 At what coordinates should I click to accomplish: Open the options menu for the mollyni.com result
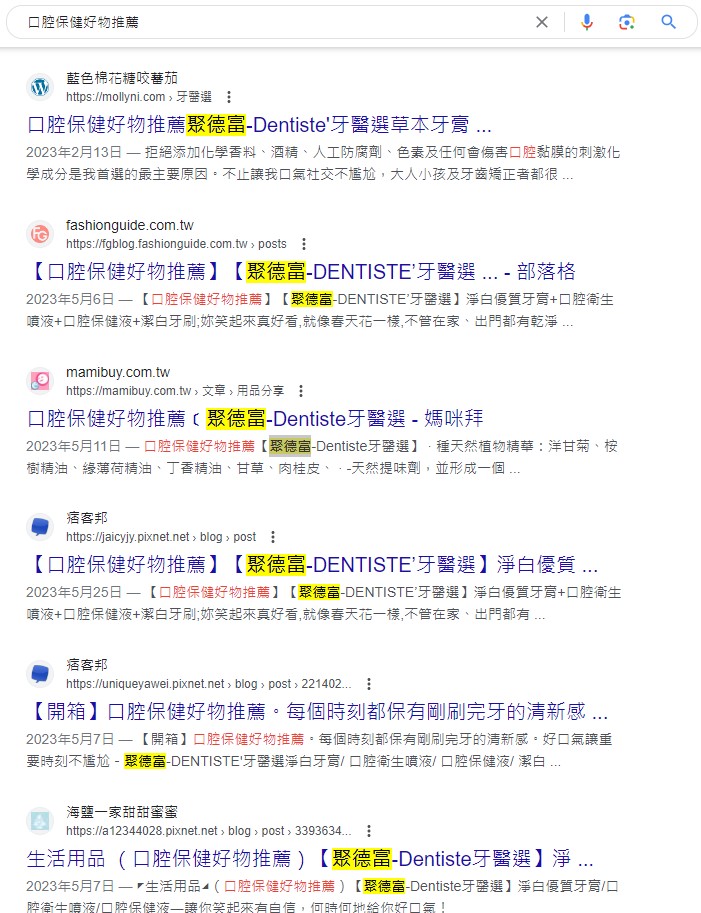tap(229, 97)
